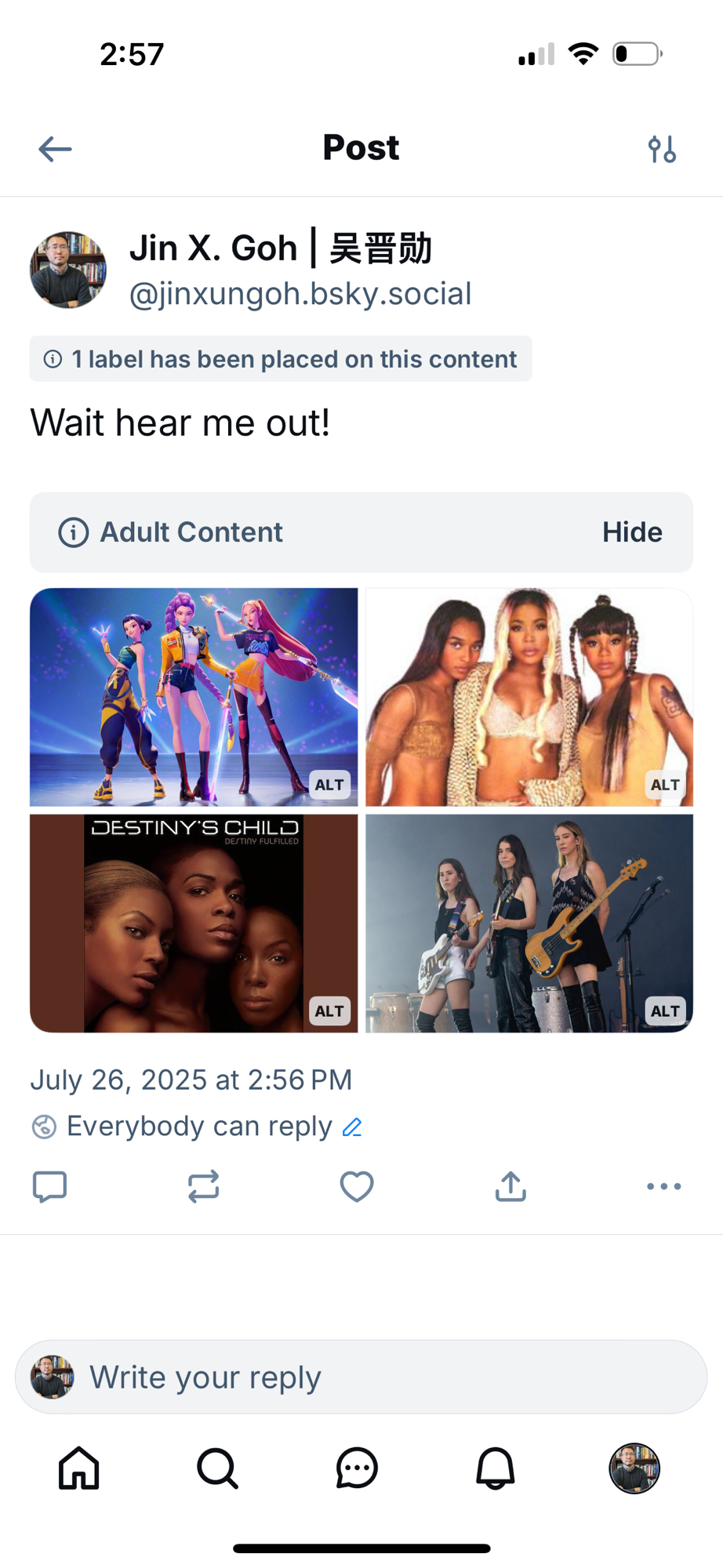
Task: Switch to the Home tab
Action: tap(79, 1468)
